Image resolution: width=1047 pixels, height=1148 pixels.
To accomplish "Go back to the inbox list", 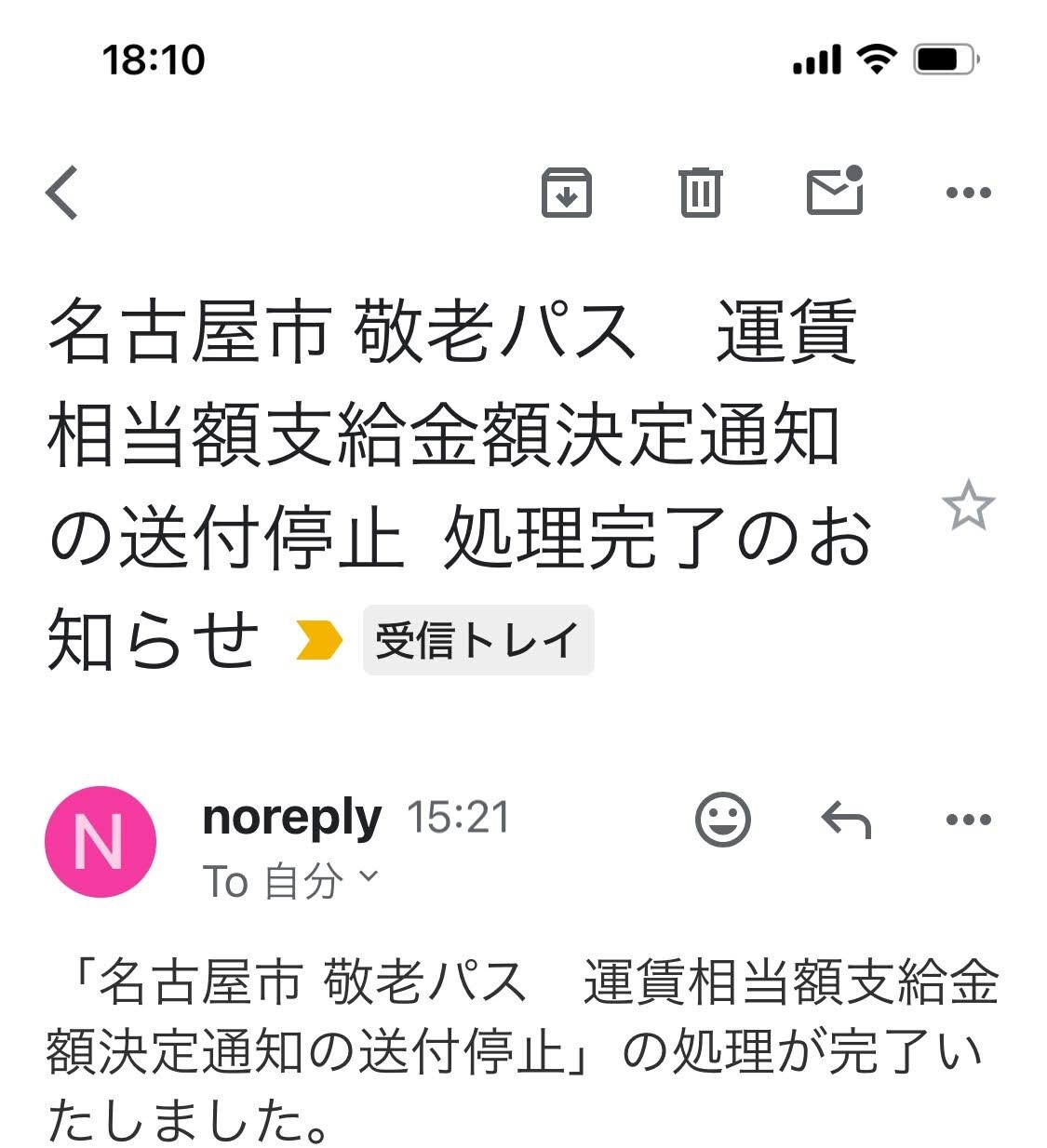I will click(62, 193).
